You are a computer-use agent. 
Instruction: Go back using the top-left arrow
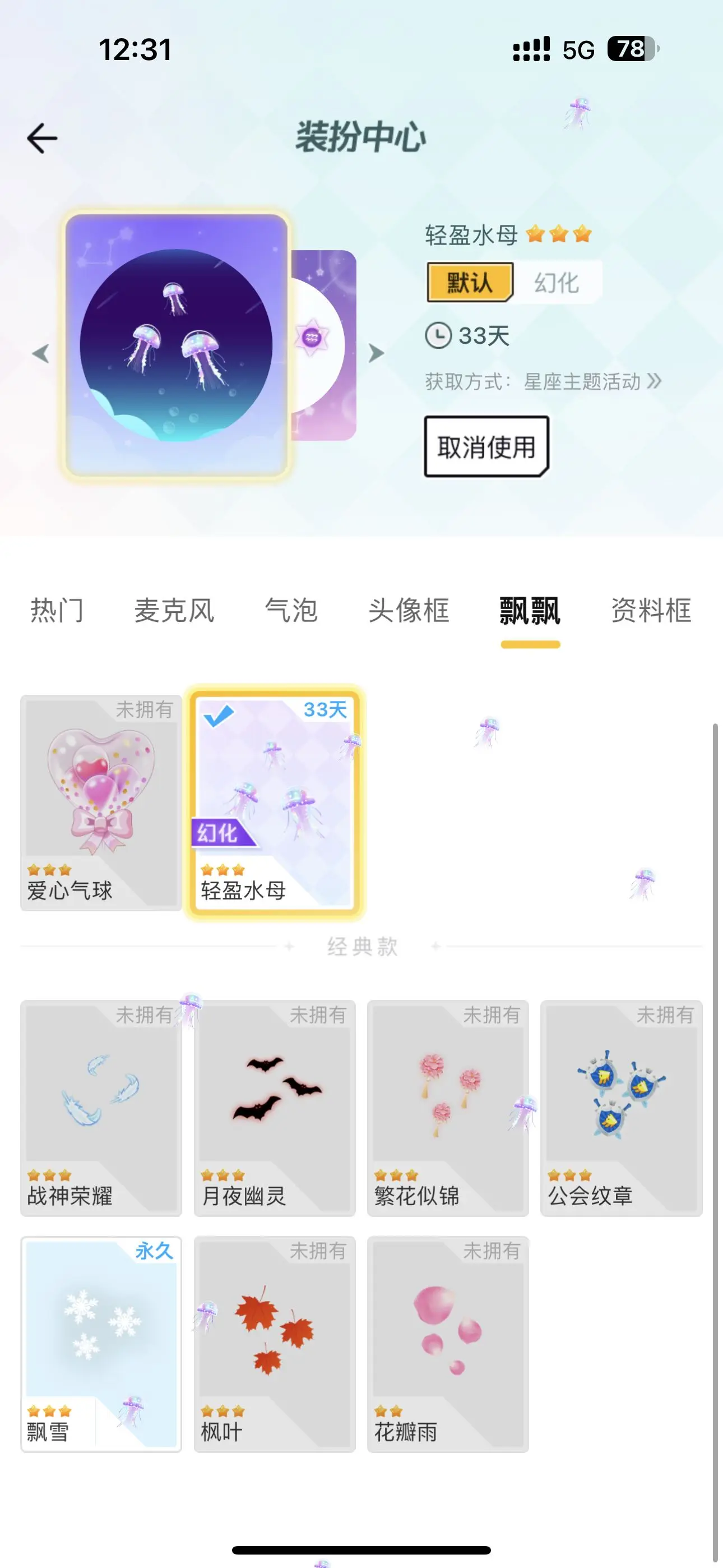42,138
